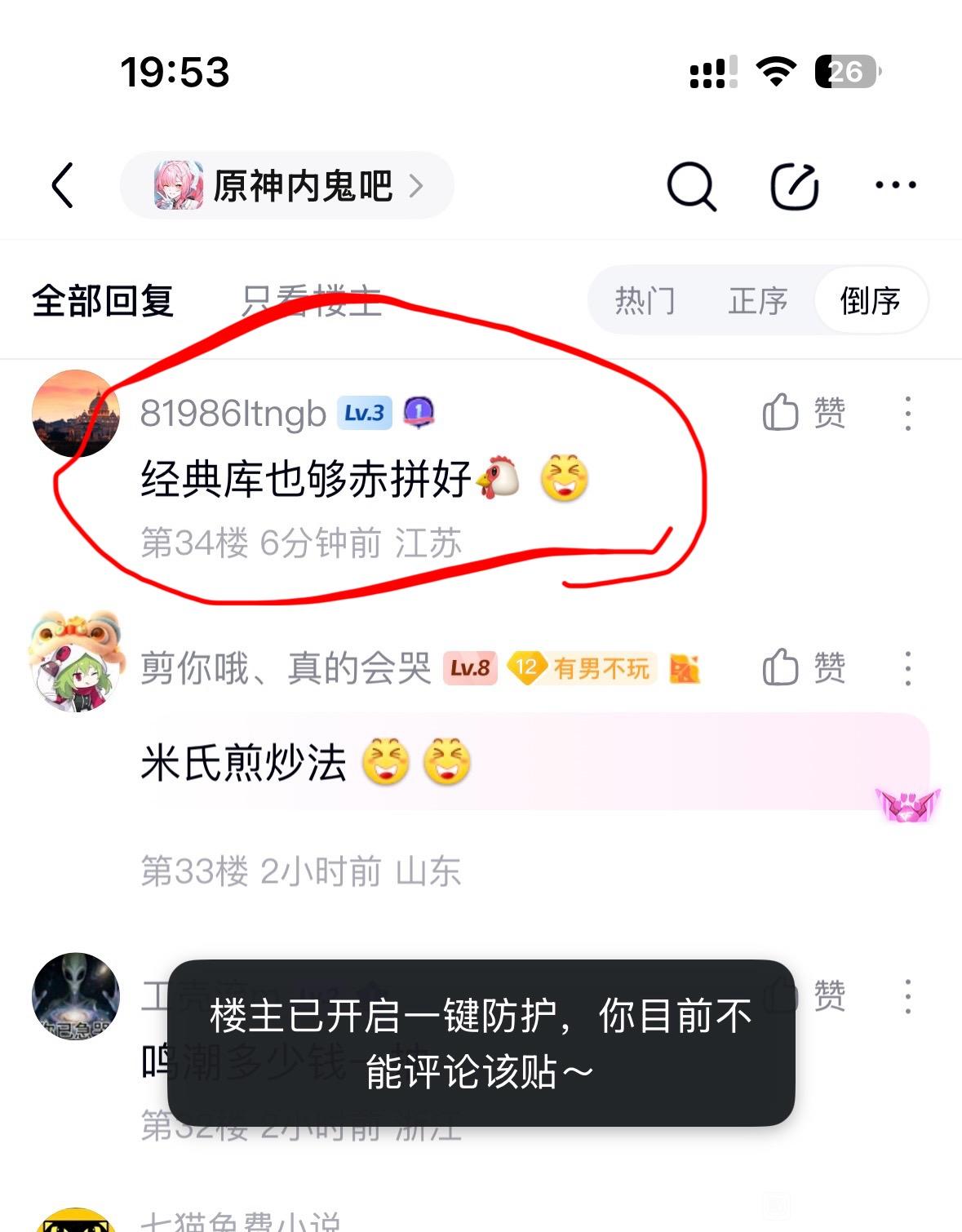View the avatar of 剪你哦、真的会哭

pos(76,663)
